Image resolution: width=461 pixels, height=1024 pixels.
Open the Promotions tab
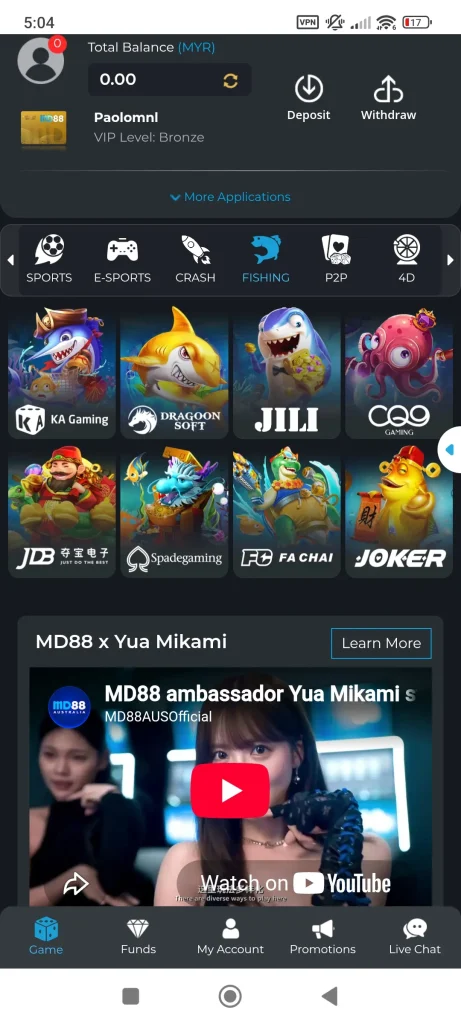coord(323,936)
